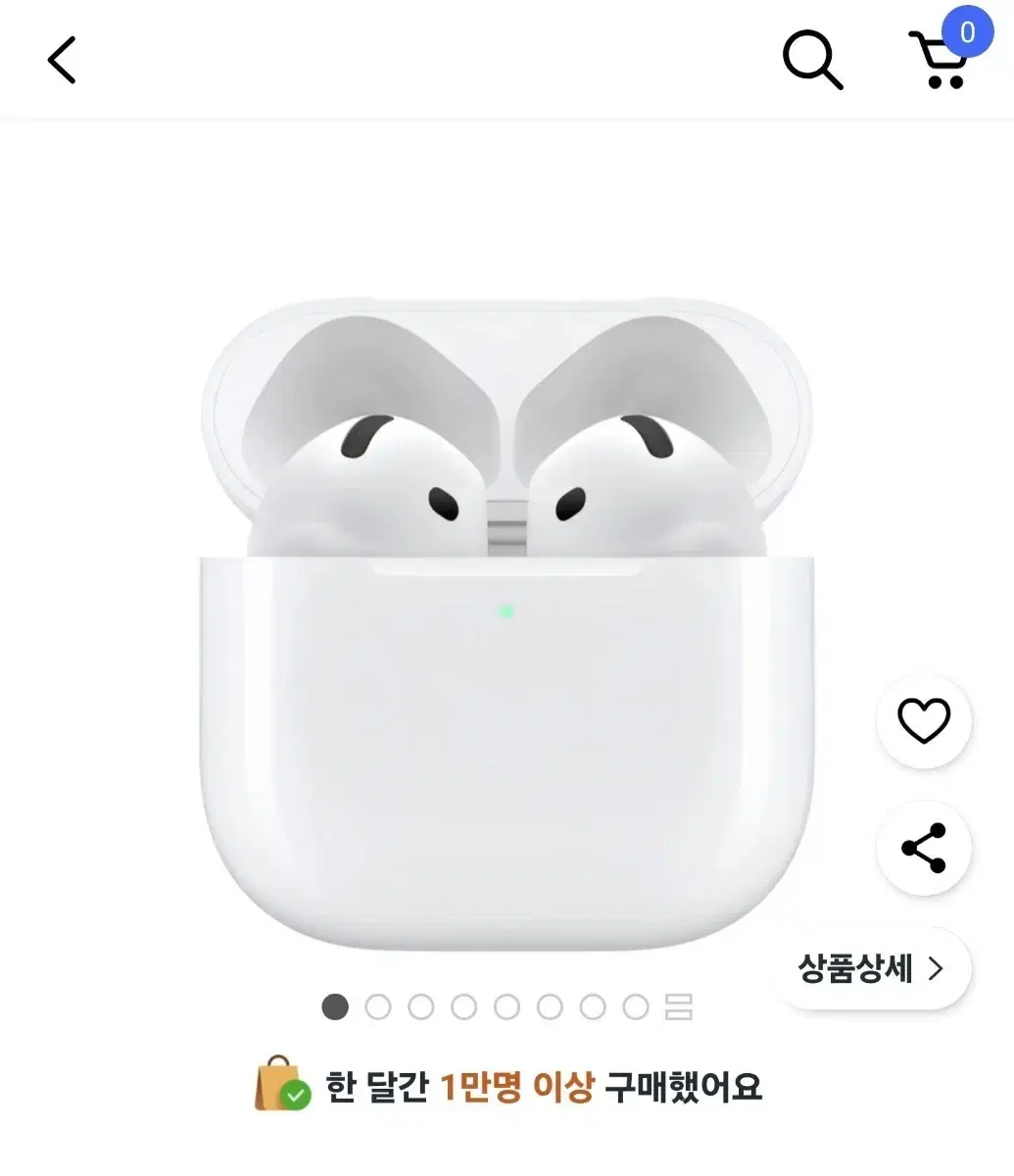Screen dimensions: 1014x1176
Task: Select the currently active first carousel dot
Action: (335, 1006)
